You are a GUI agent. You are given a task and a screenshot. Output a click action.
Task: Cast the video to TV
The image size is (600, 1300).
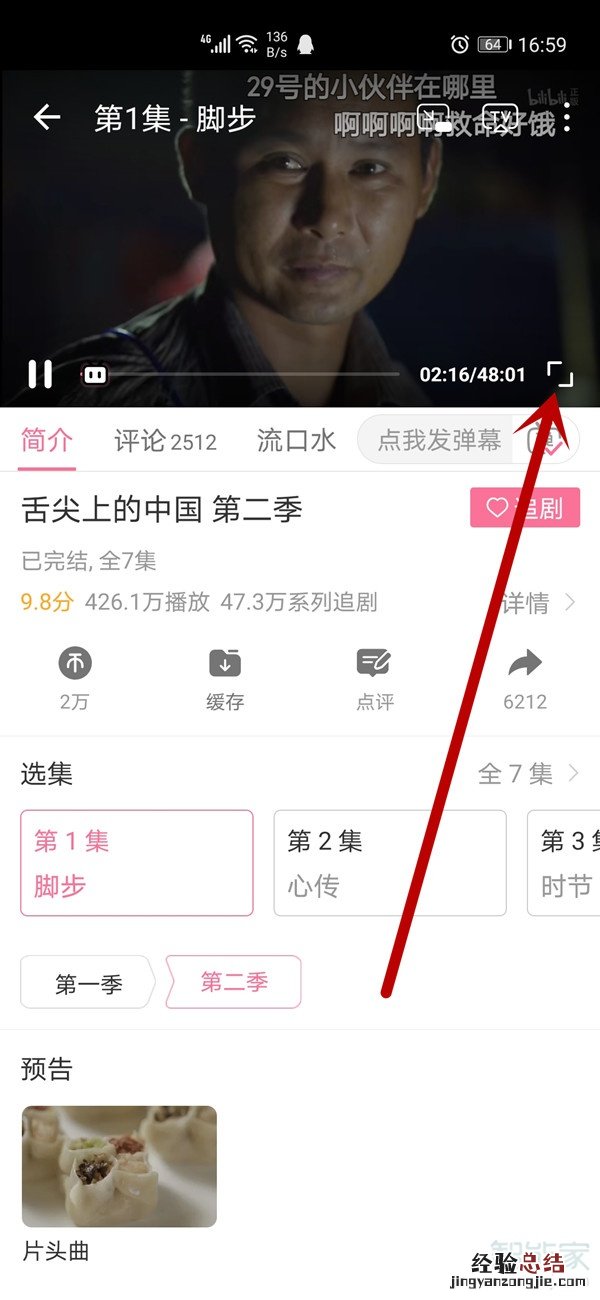coord(499,118)
